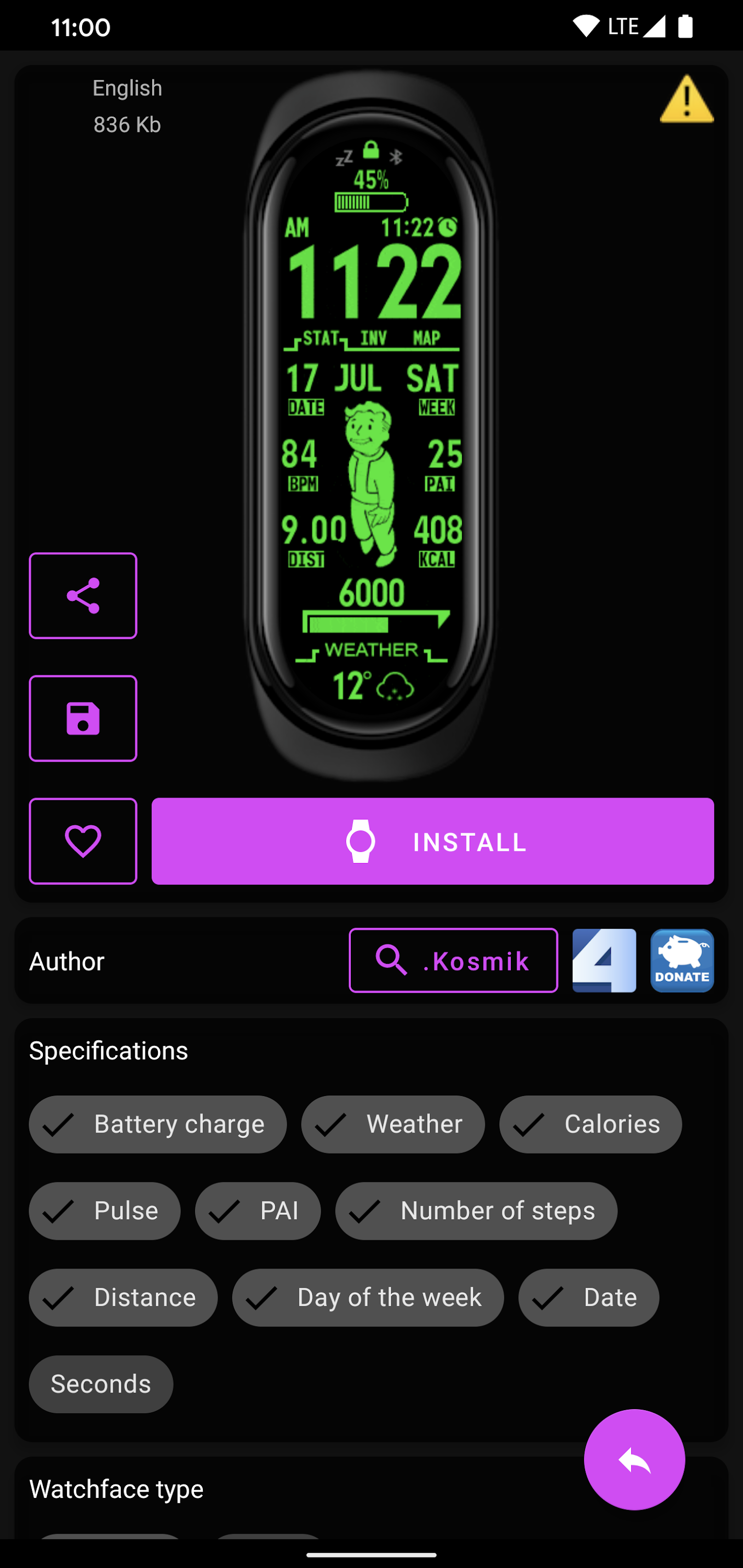Select the Pulse chip

pos(105,1210)
